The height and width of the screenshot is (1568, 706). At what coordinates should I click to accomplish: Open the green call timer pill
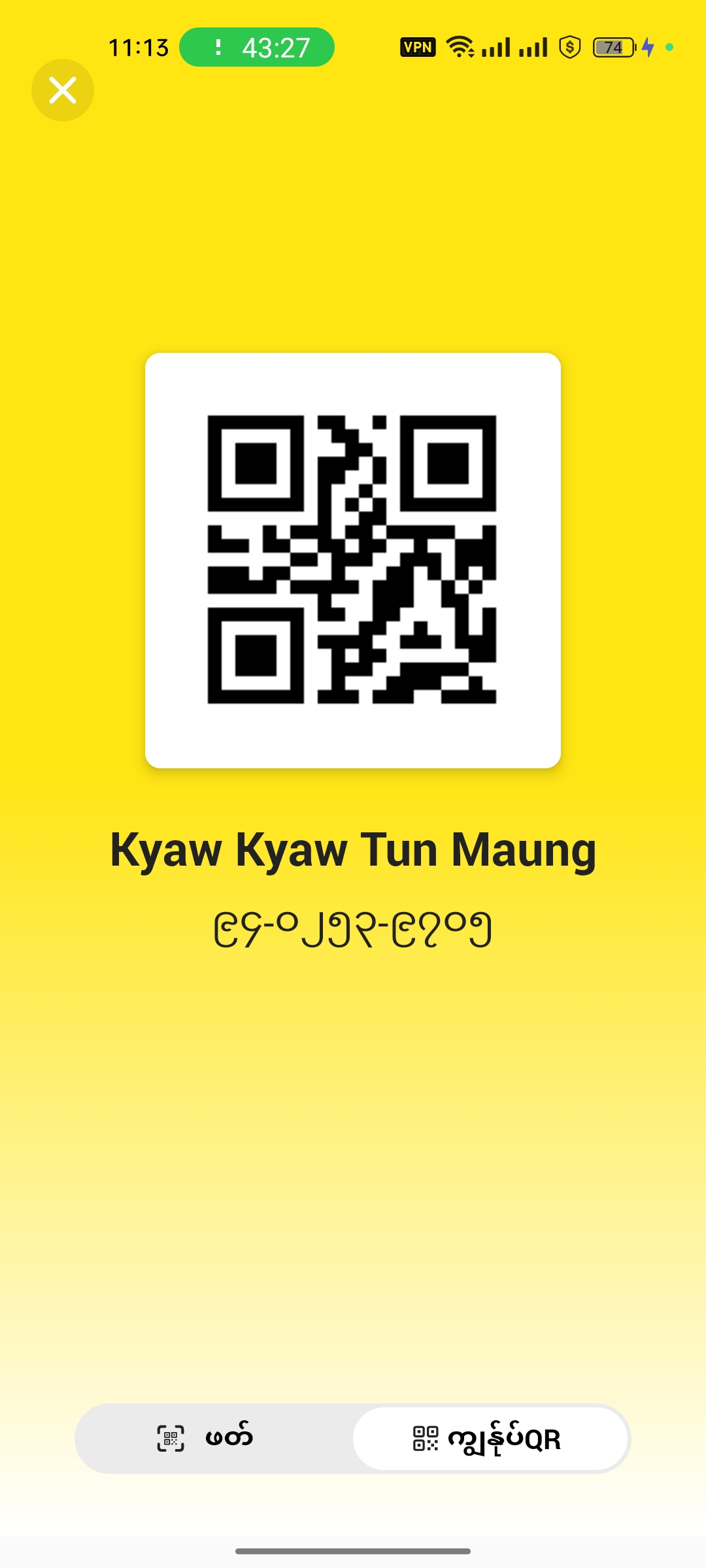tap(257, 48)
